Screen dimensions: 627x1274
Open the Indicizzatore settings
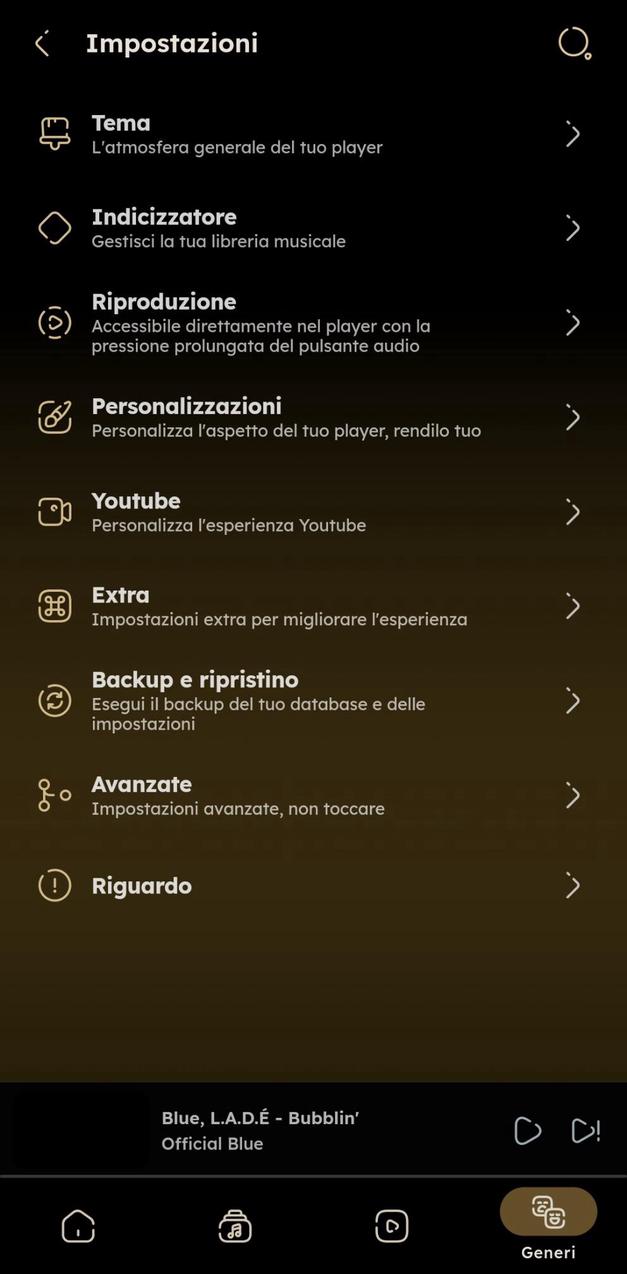pos(310,228)
